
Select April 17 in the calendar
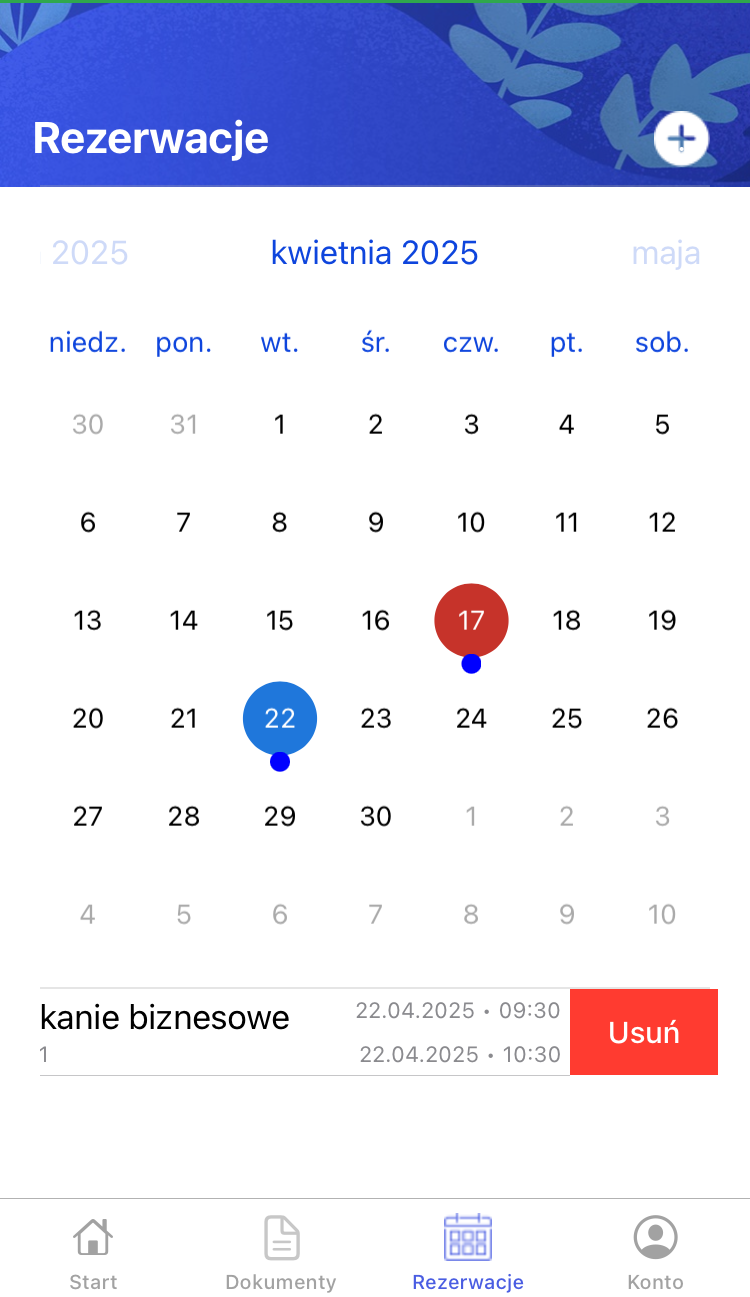[471, 620]
